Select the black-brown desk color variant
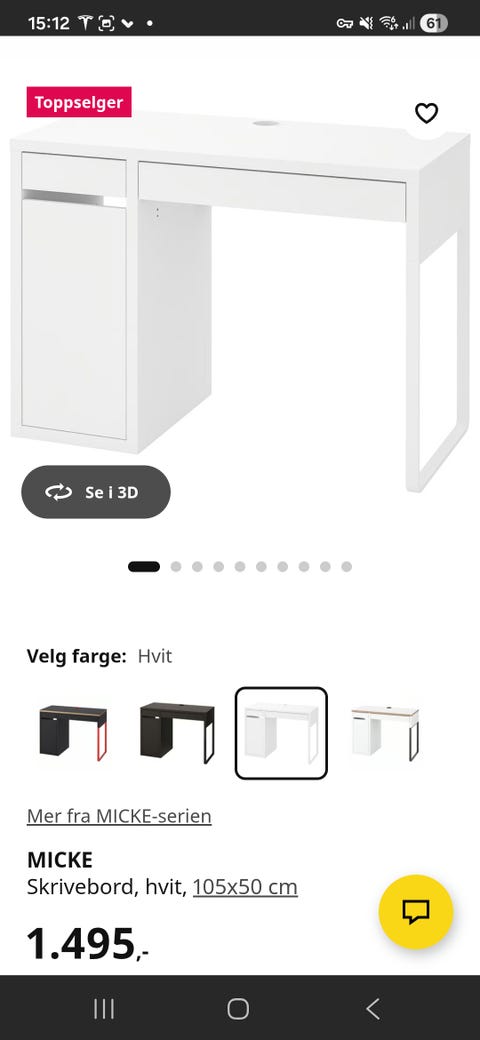480x1040 pixels. [177, 733]
